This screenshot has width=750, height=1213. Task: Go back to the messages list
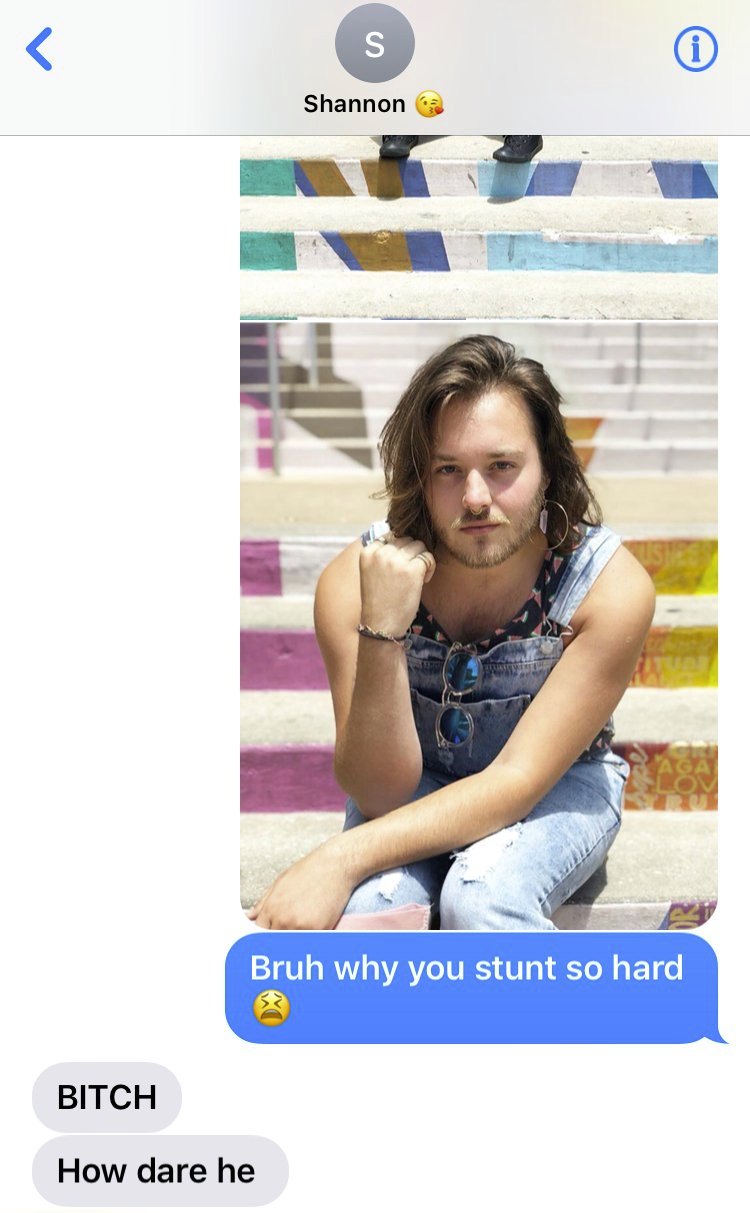click(39, 49)
